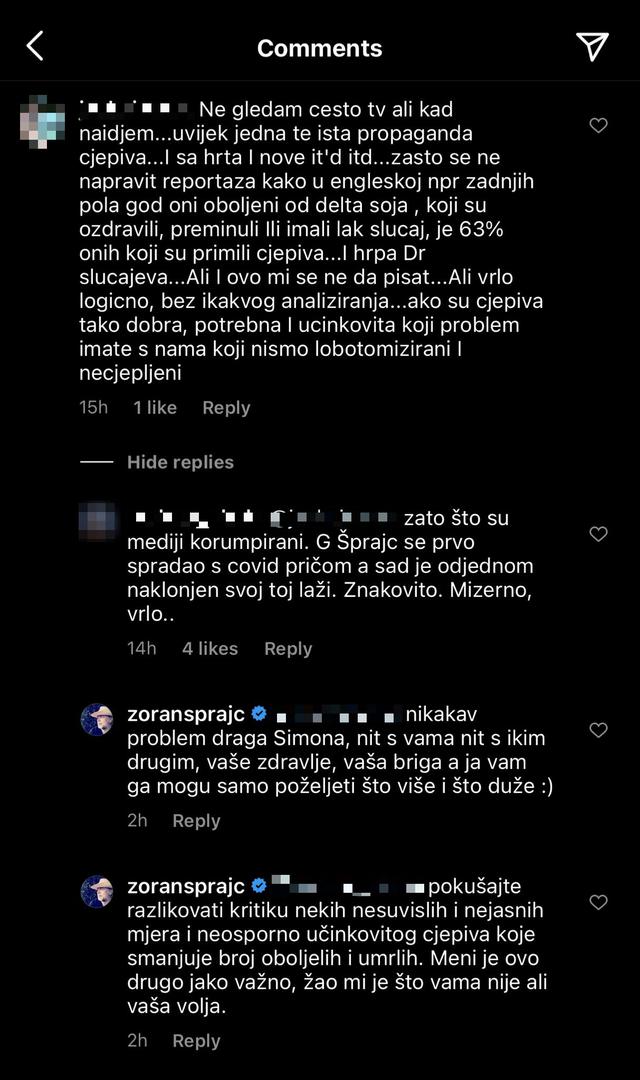Like the comment about propaganda cjepiva
Viewport: 640px width, 1080px height.
pos(598,126)
